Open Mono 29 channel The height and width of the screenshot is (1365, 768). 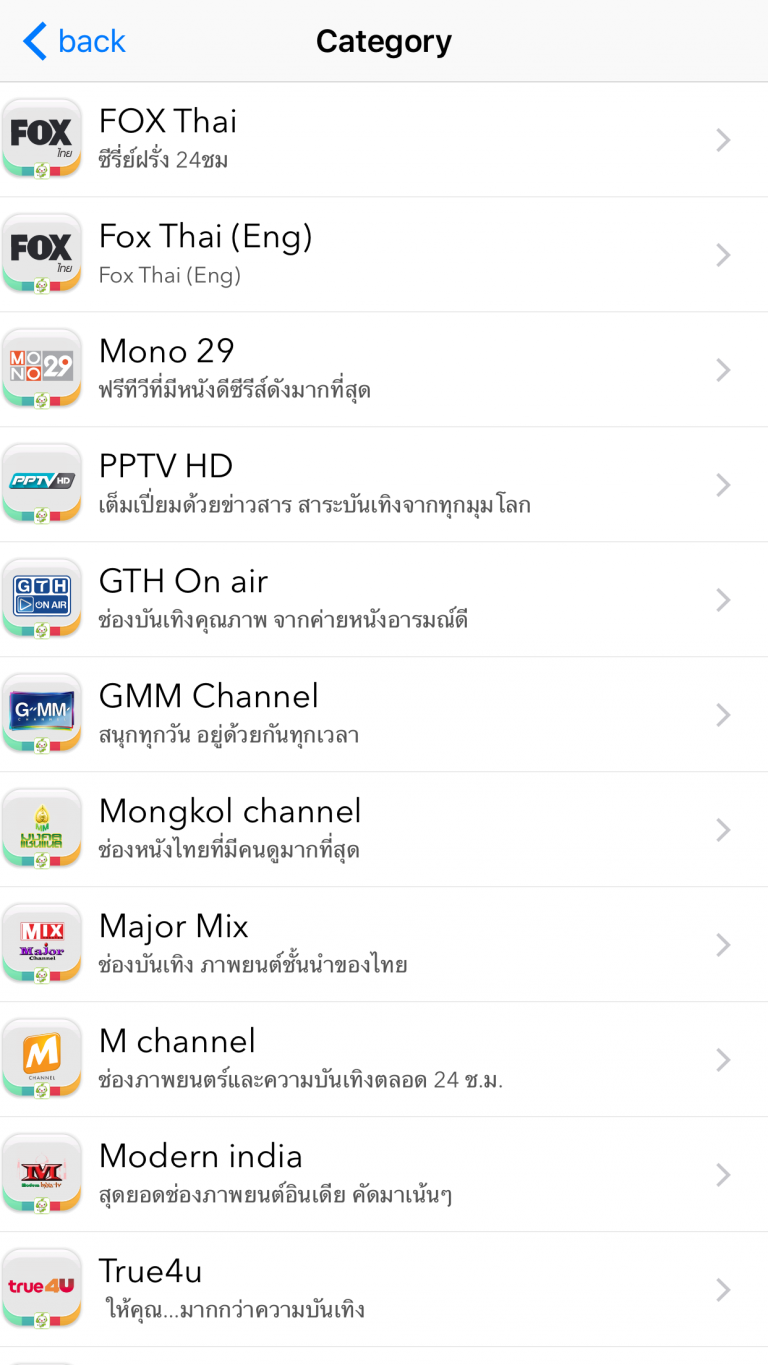(x=384, y=370)
